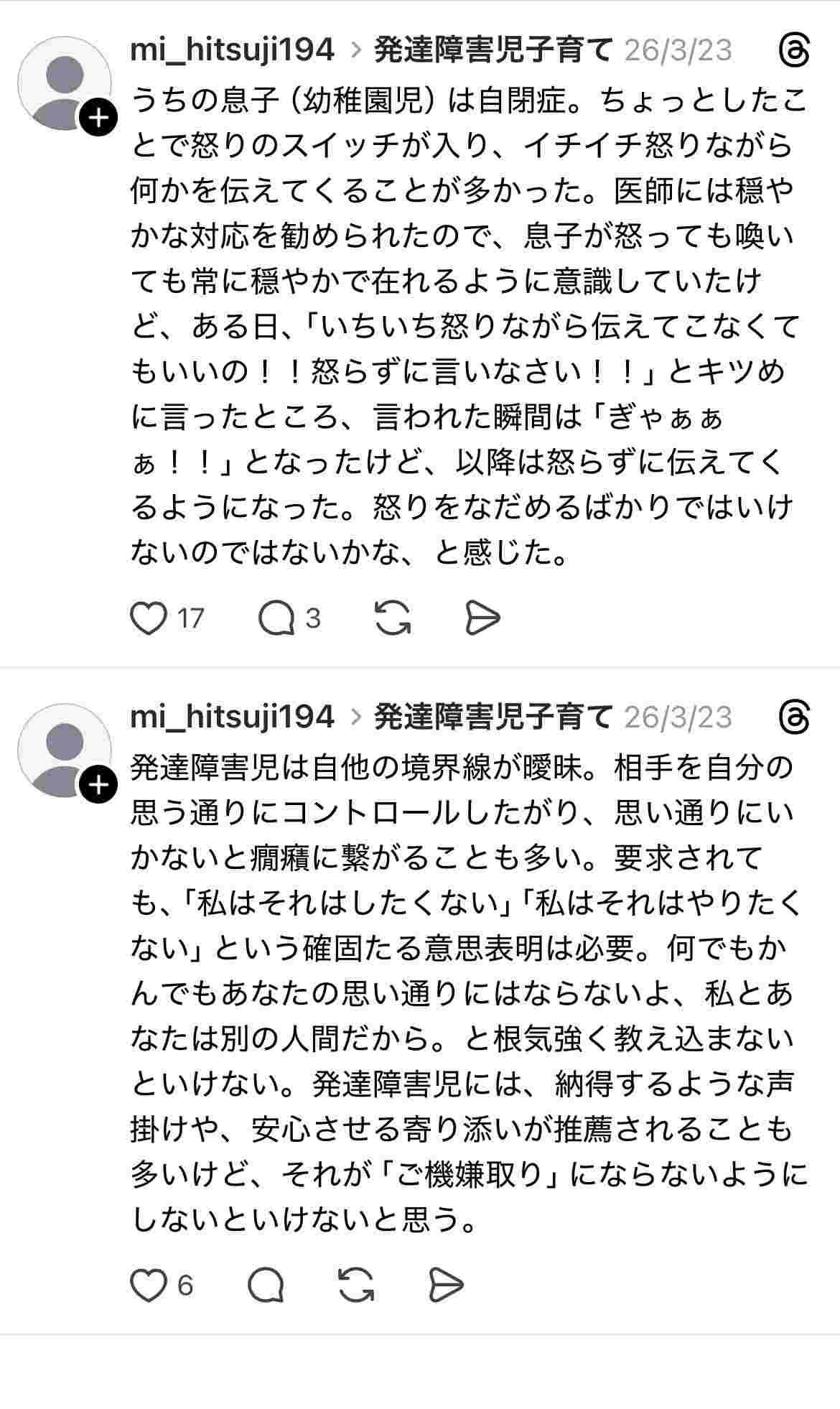Follow mi_hitsuji194 via plus badge on second post
The height and width of the screenshot is (1409, 840).
click(98, 785)
